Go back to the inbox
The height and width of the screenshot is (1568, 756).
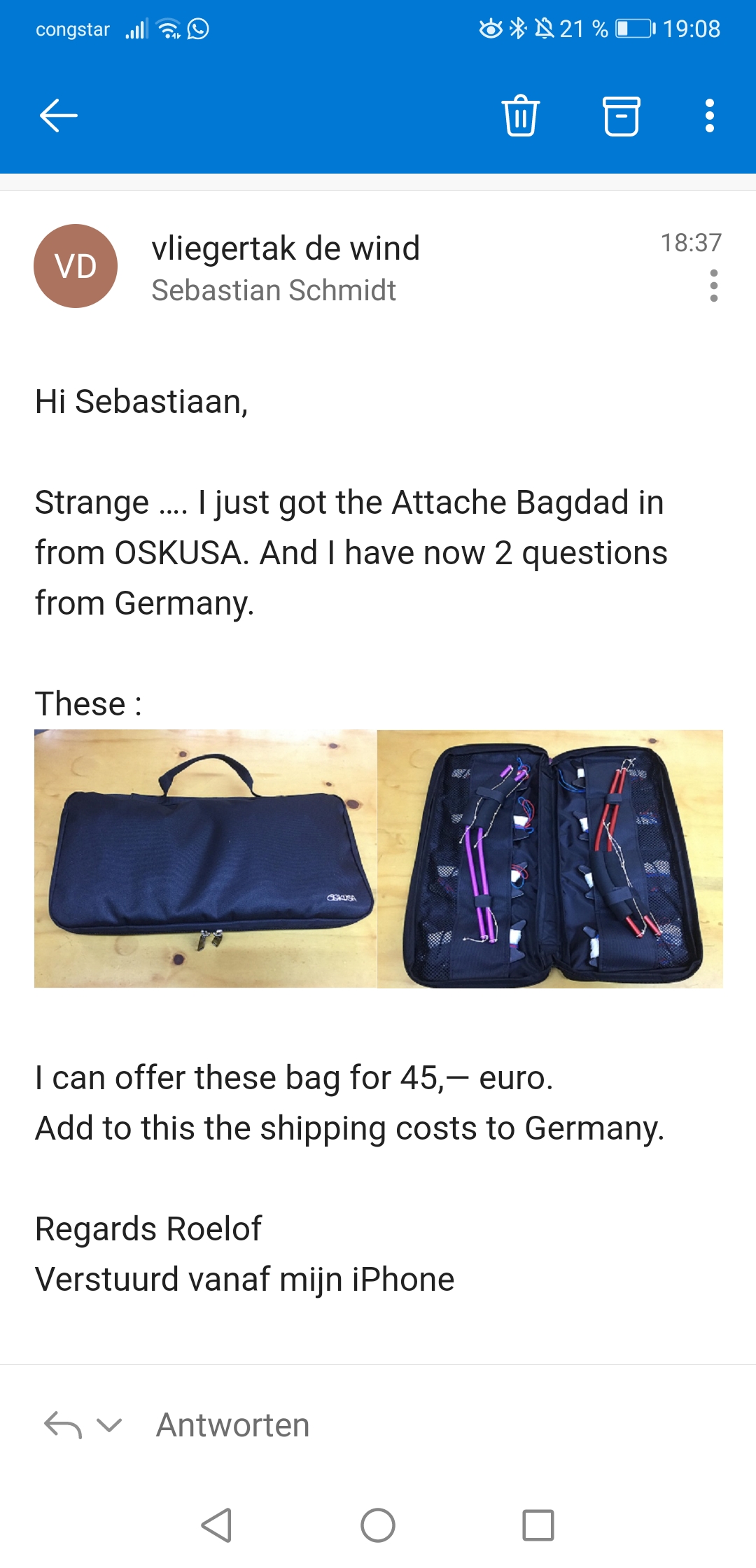coord(59,115)
